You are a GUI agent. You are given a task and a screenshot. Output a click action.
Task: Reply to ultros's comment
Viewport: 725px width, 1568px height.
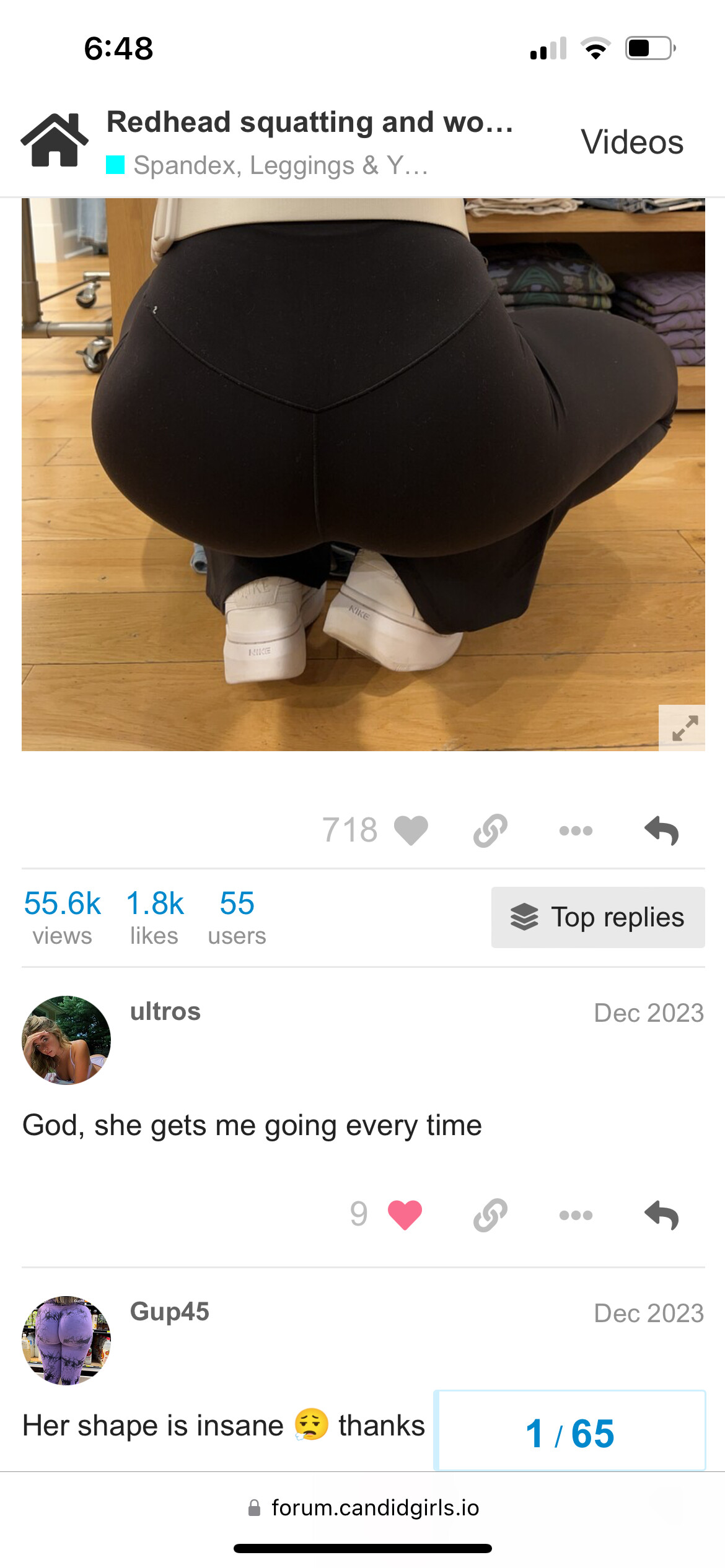(x=661, y=1215)
